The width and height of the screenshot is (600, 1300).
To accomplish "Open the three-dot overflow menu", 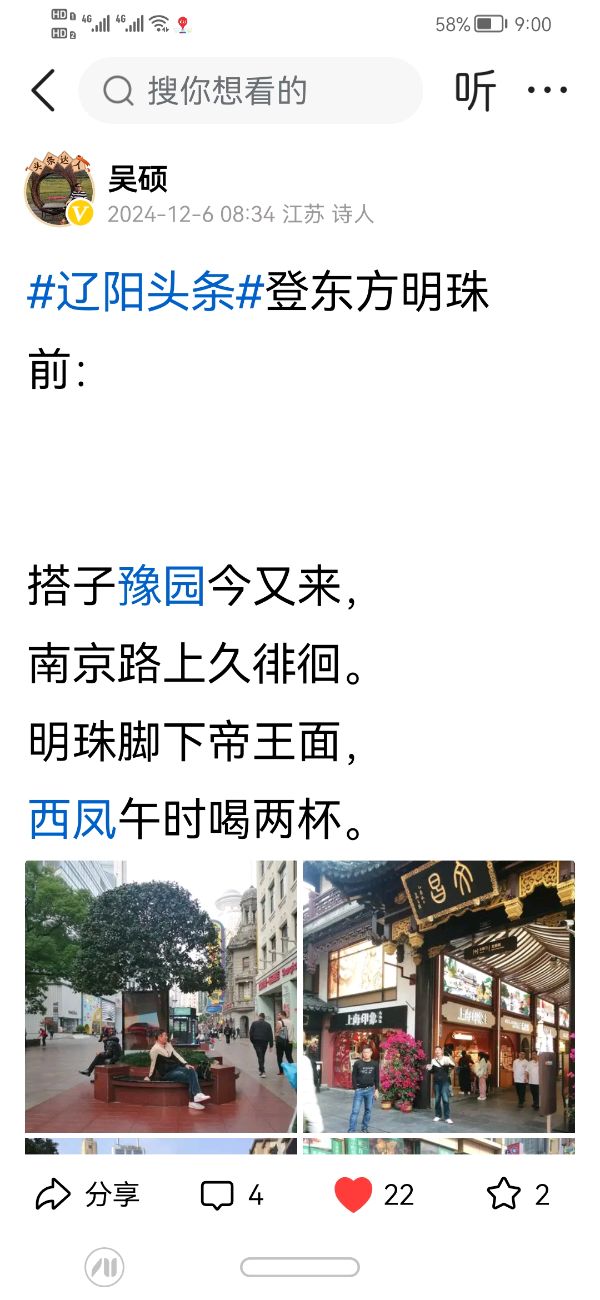I will coord(547,91).
